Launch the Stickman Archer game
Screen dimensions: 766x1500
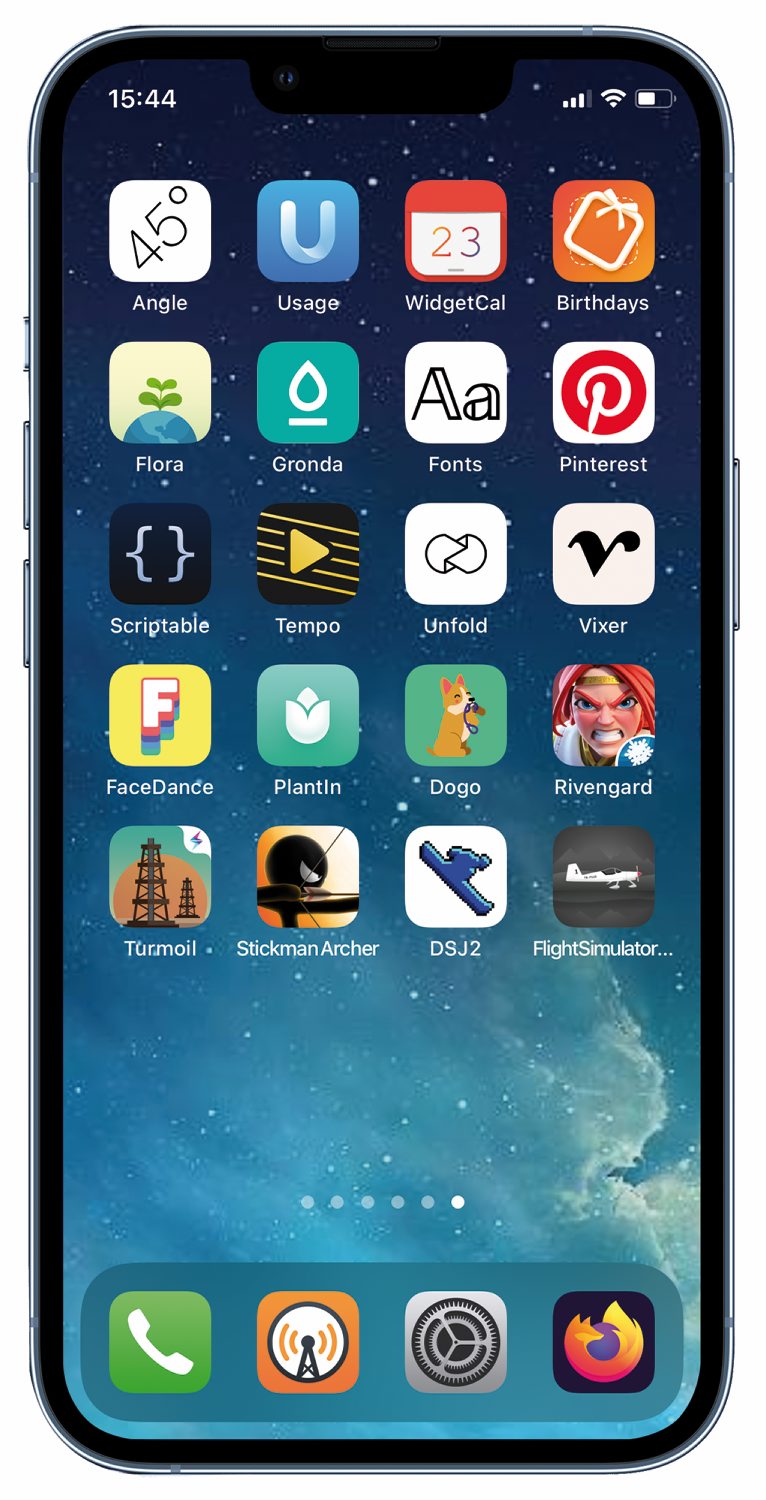click(x=308, y=877)
